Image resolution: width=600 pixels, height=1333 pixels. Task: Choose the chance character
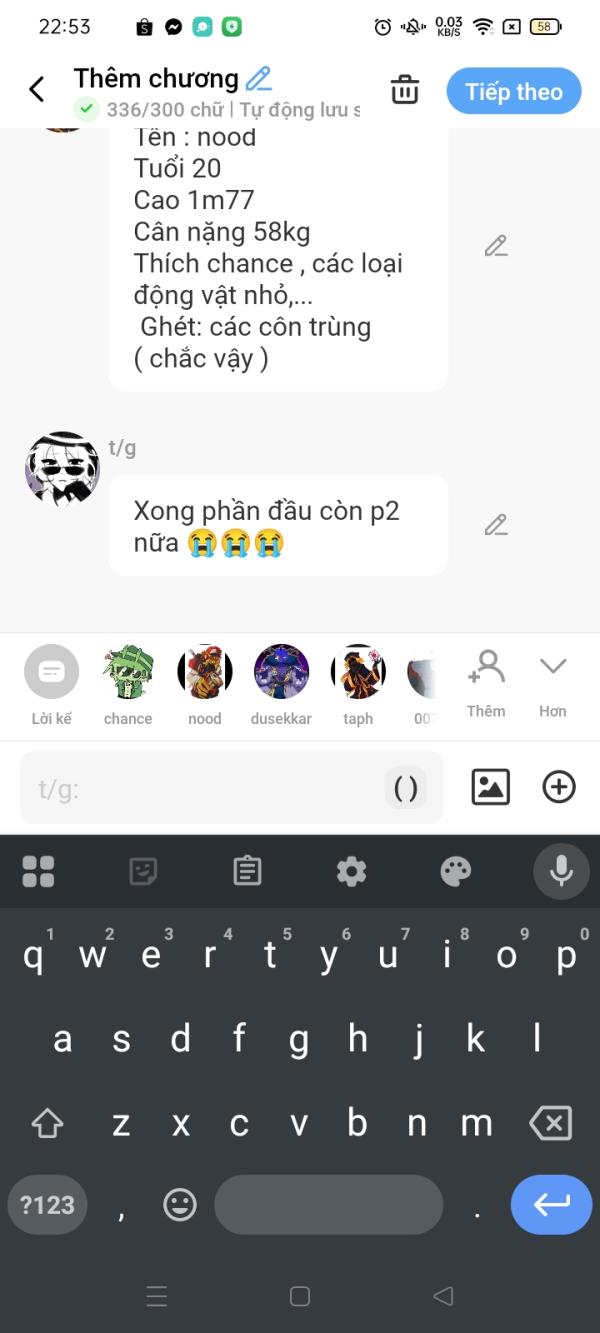pyautogui.click(x=128, y=685)
